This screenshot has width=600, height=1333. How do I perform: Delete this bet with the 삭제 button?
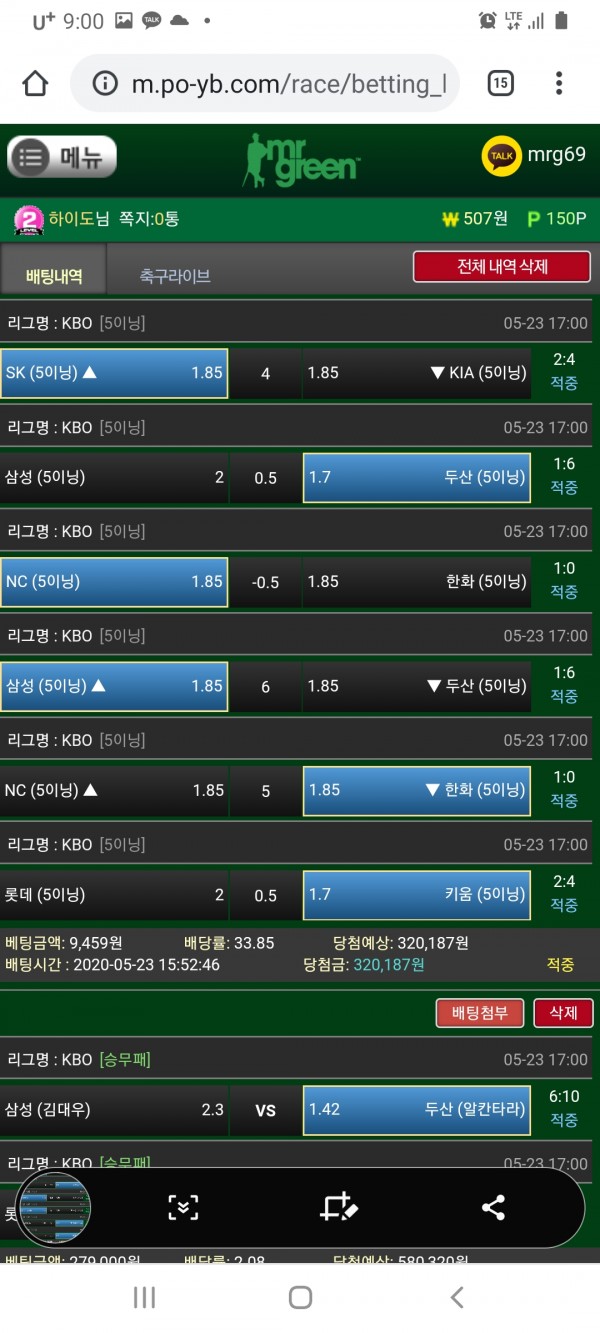click(563, 1013)
